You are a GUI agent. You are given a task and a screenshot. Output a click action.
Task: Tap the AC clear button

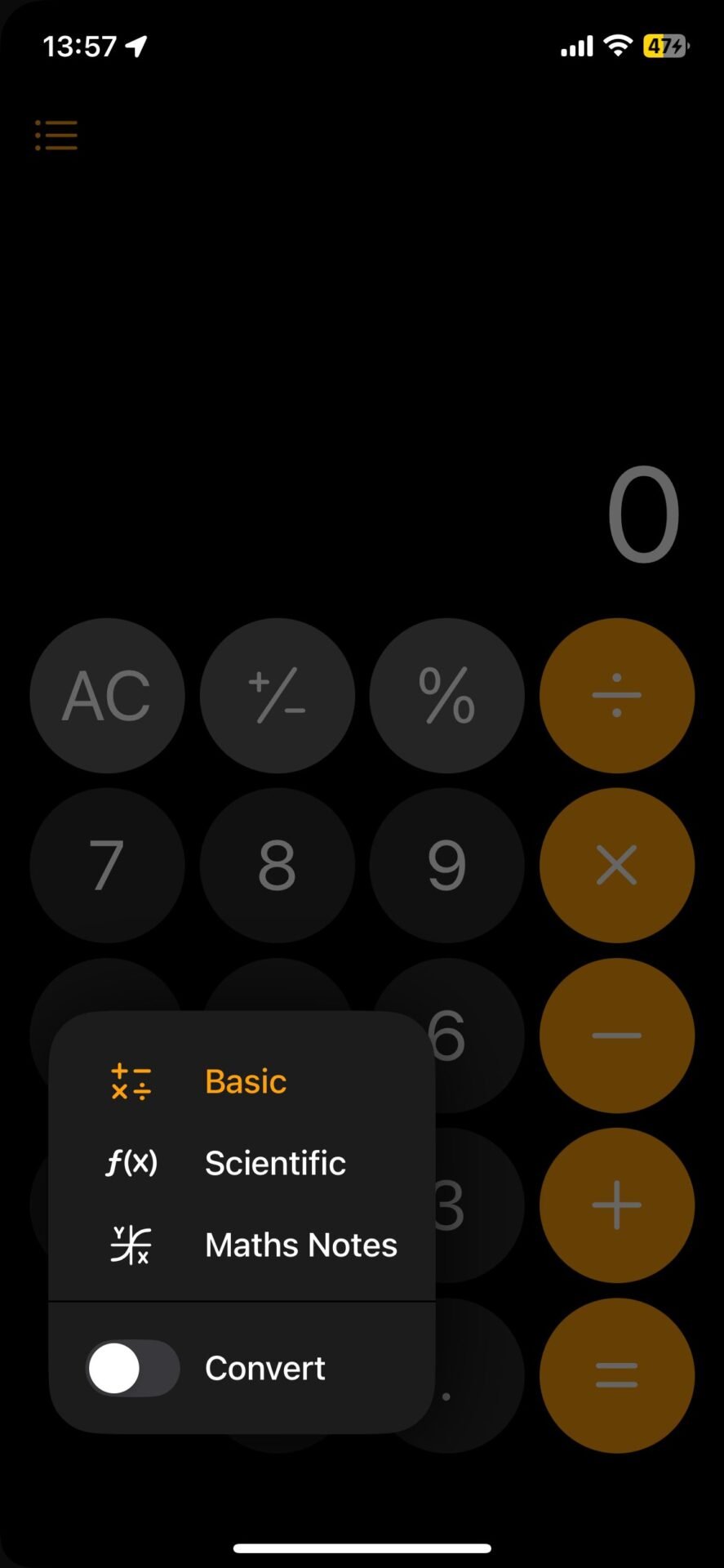click(107, 696)
